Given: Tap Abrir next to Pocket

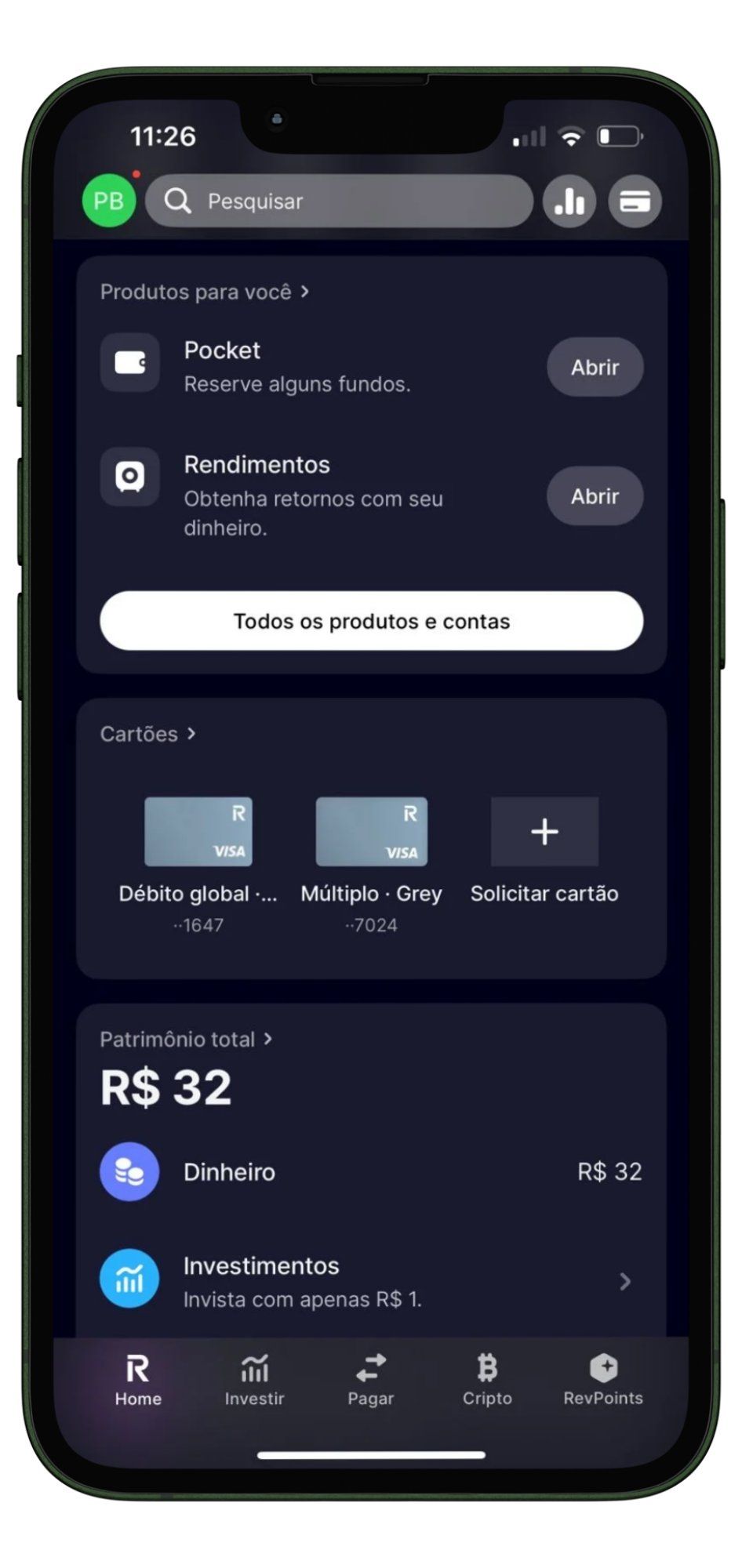Looking at the screenshot, I should pos(595,367).
